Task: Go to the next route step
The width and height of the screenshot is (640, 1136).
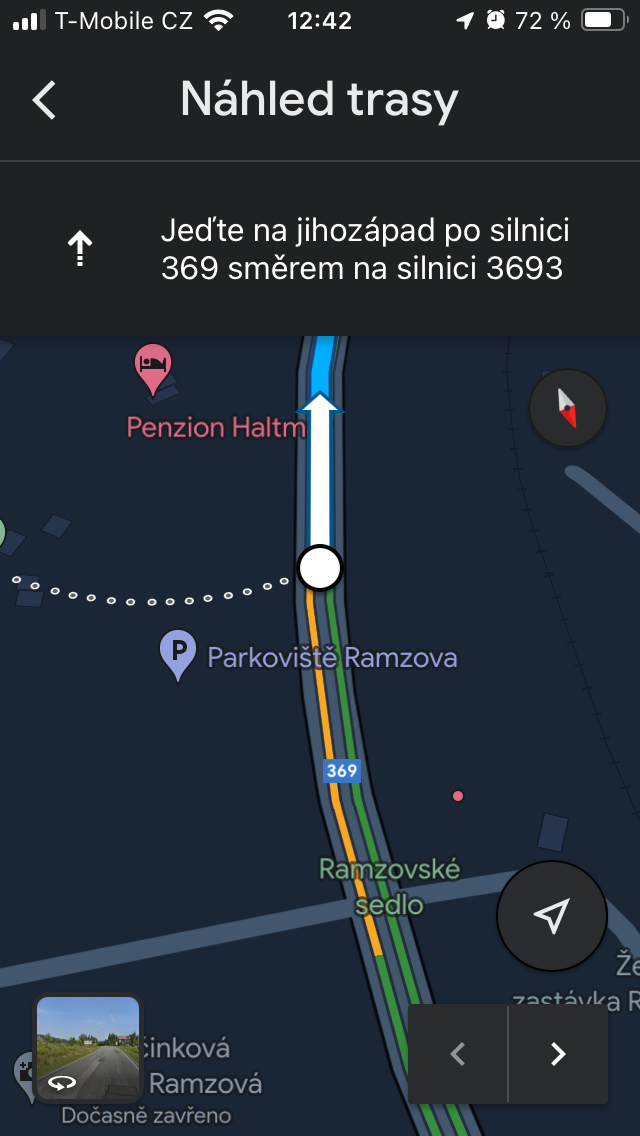Action: (x=558, y=1053)
